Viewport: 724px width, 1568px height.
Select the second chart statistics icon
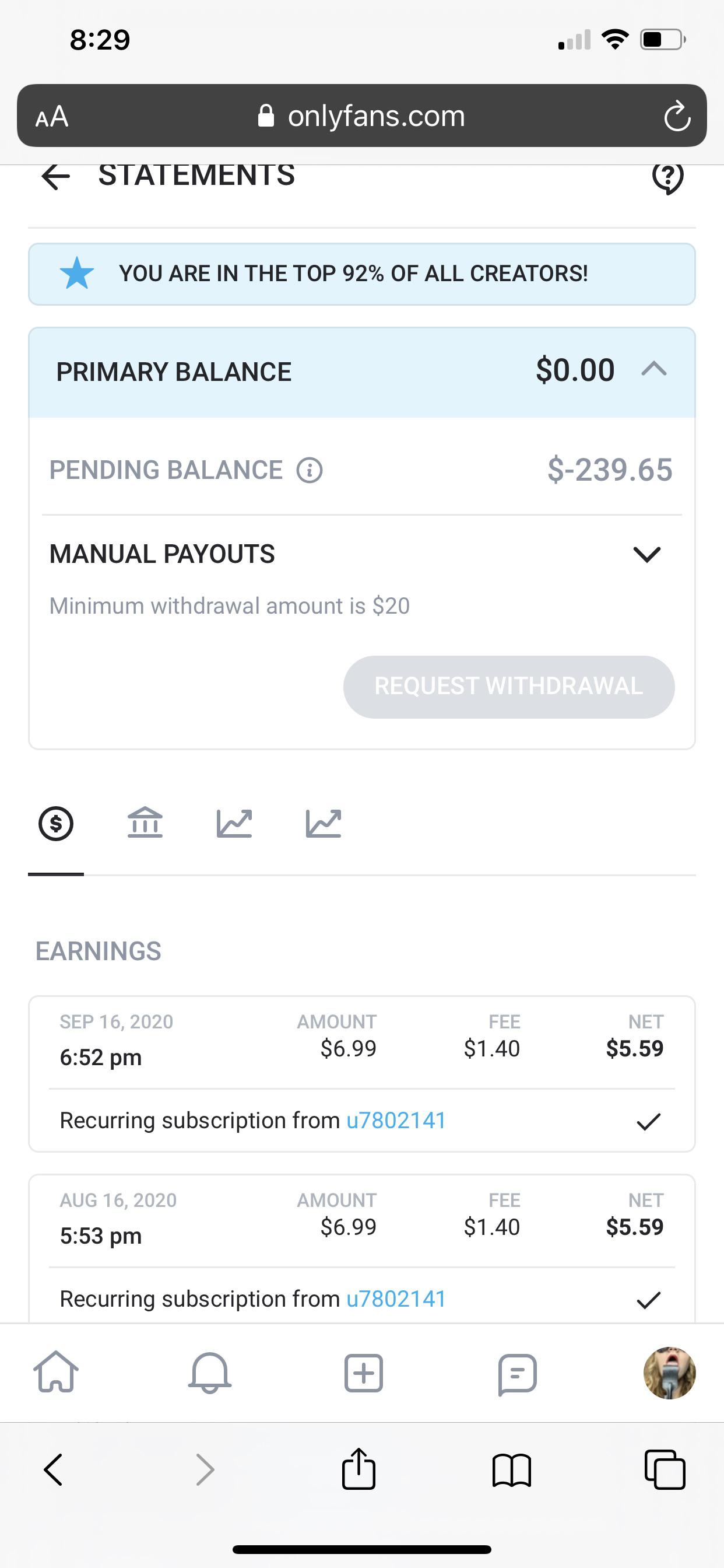322,823
